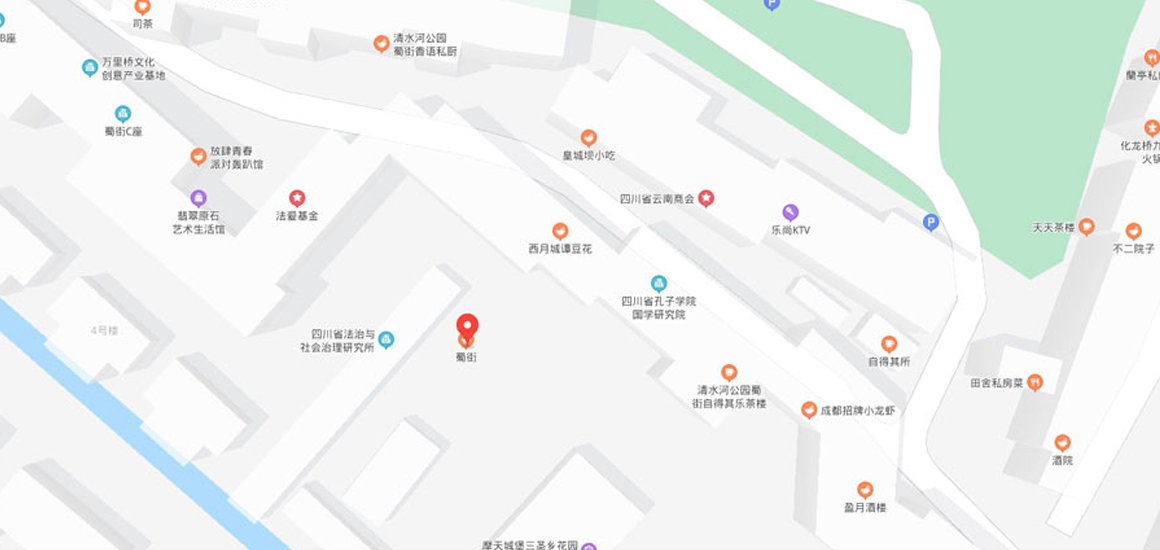Select the 不二院子 marker
This screenshot has width=1160, height=550.
1133,231
